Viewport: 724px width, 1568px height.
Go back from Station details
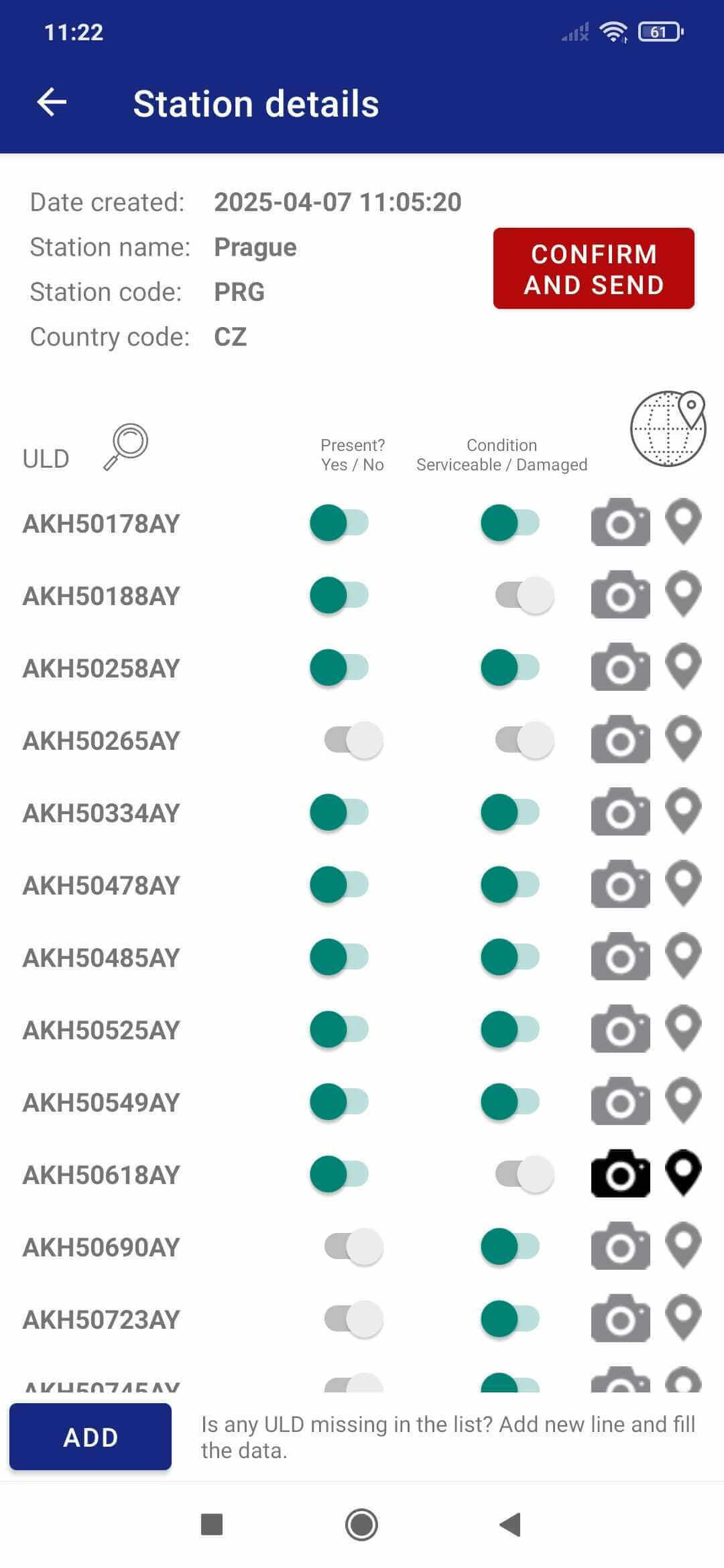click(x=52, y=103)
